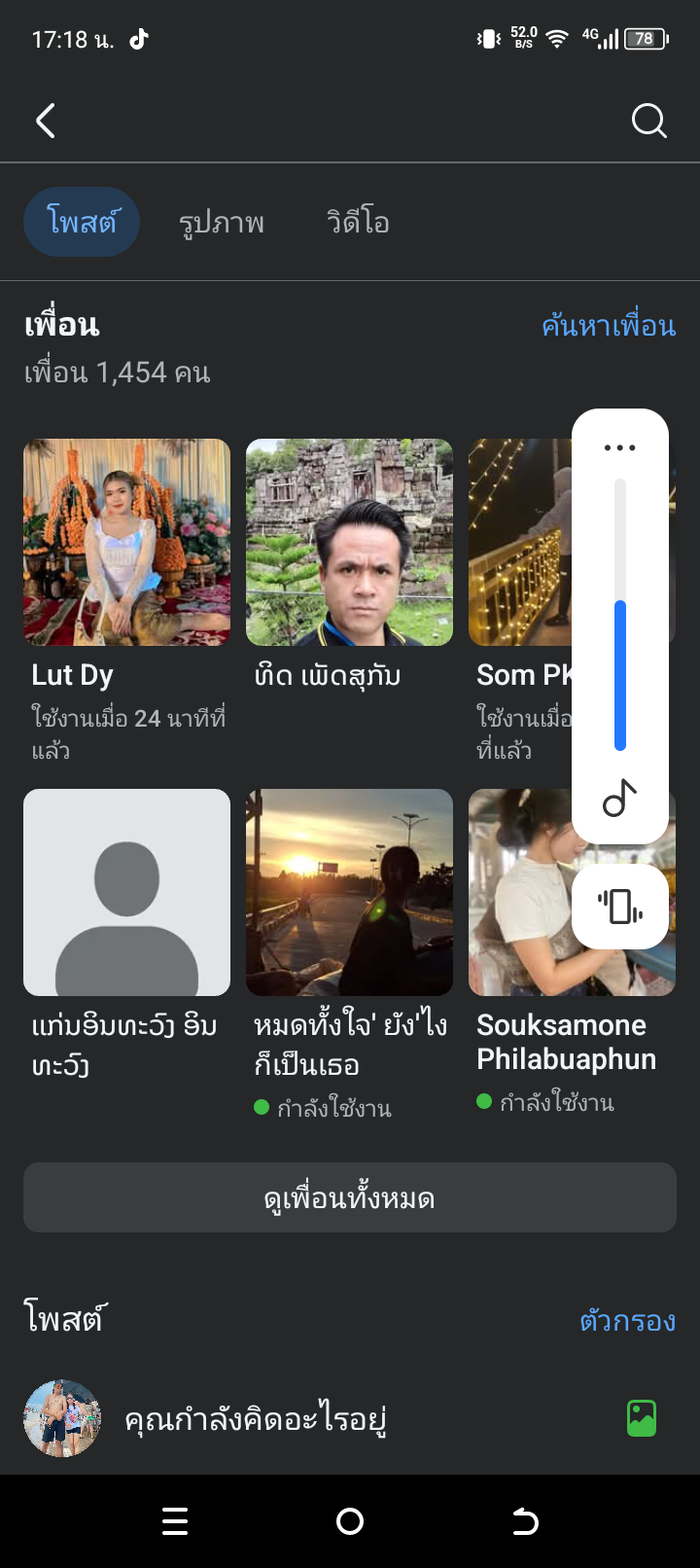Select the โพสต์ tab
700x1568 pixels.
tap(82, 223)
